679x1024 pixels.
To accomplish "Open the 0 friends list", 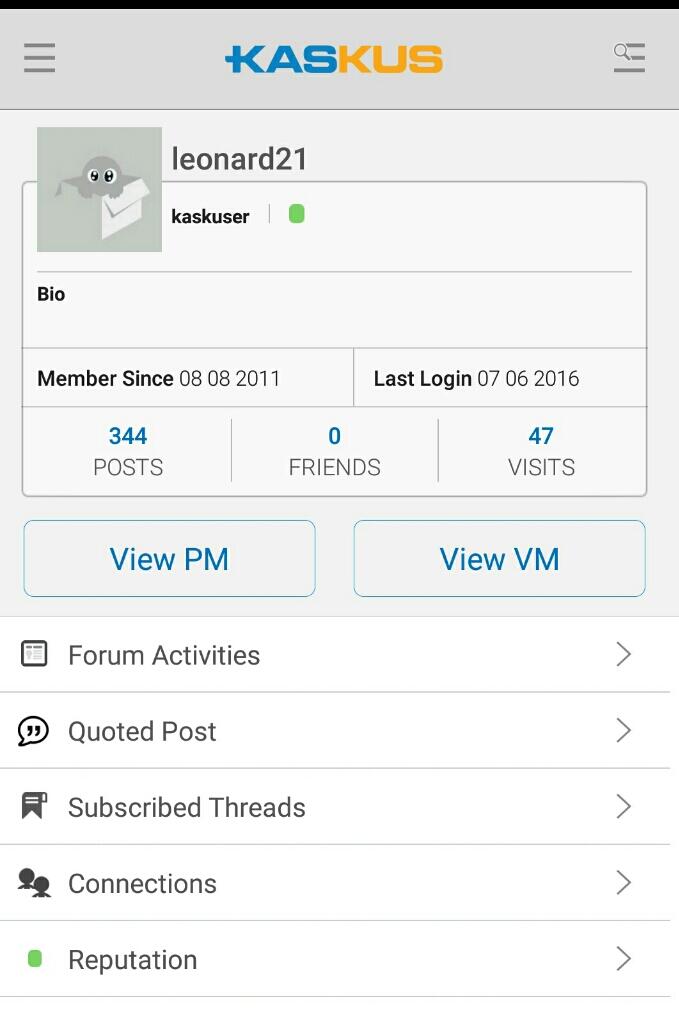I will pos(334,451).
